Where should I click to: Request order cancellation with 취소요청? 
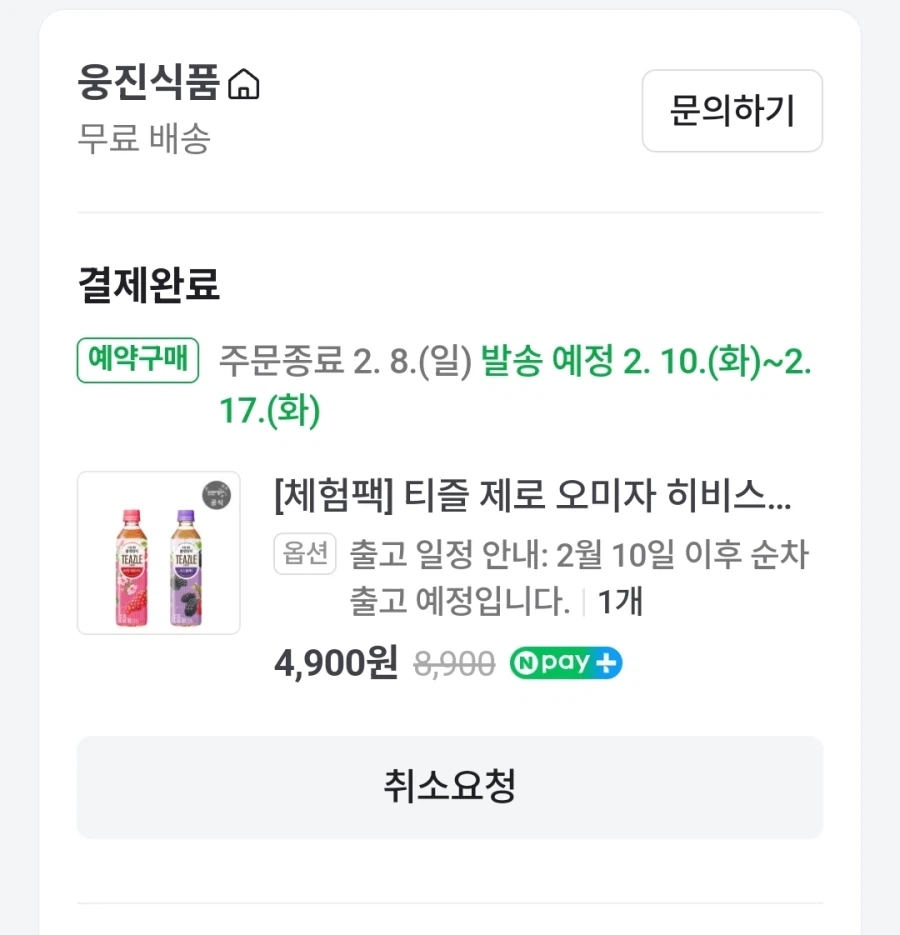450,787
